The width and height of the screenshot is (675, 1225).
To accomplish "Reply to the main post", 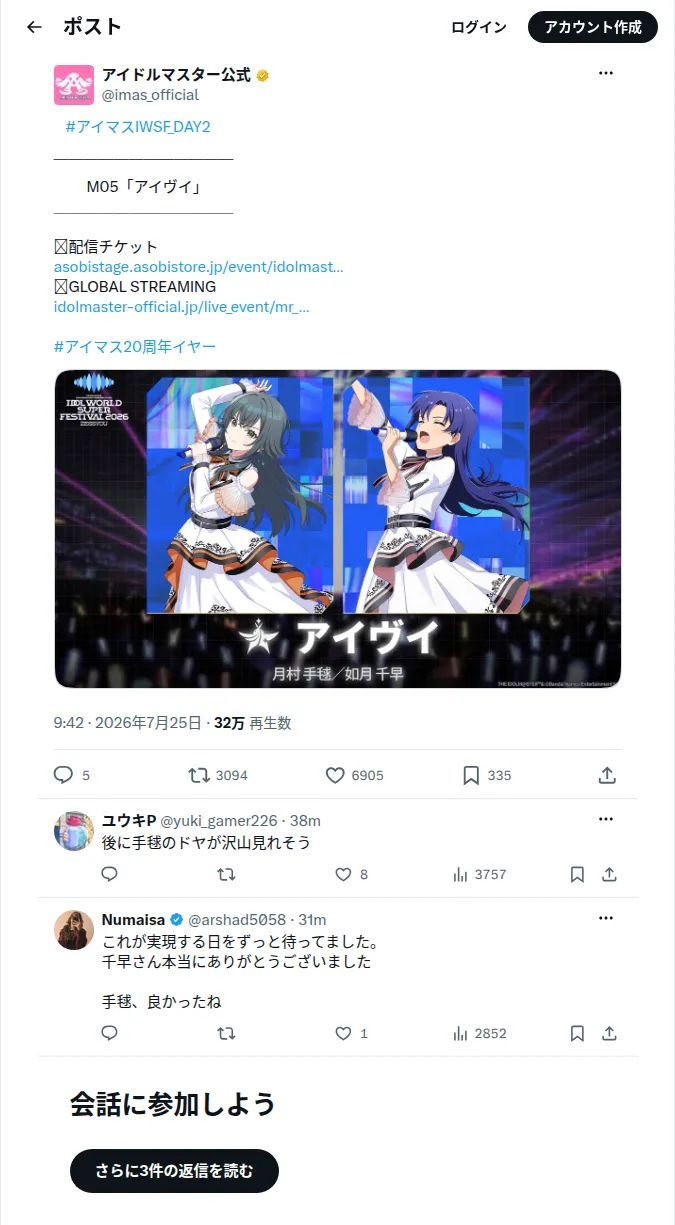I will click(x=64, y=775).
